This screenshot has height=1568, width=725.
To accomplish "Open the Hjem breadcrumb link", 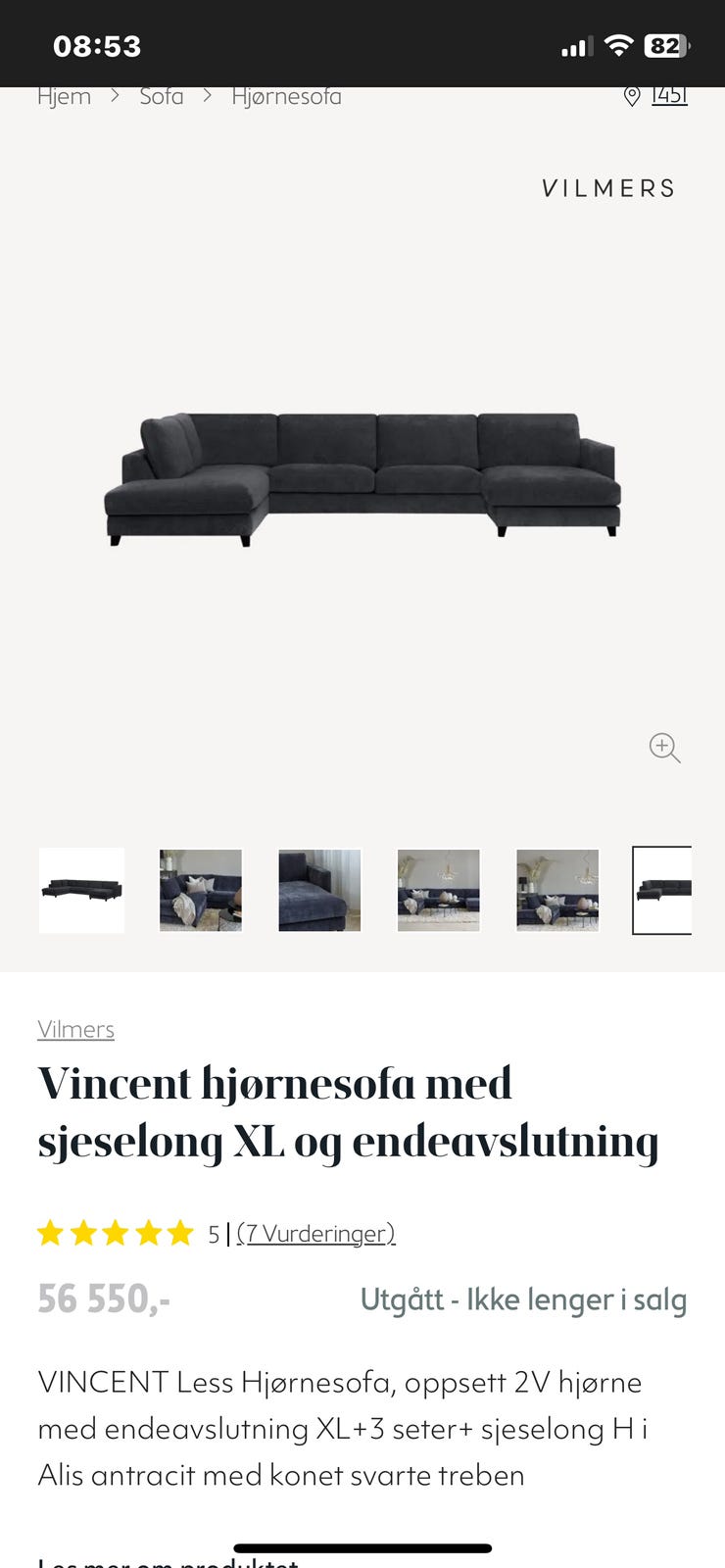I will click(x=64, y=96).
